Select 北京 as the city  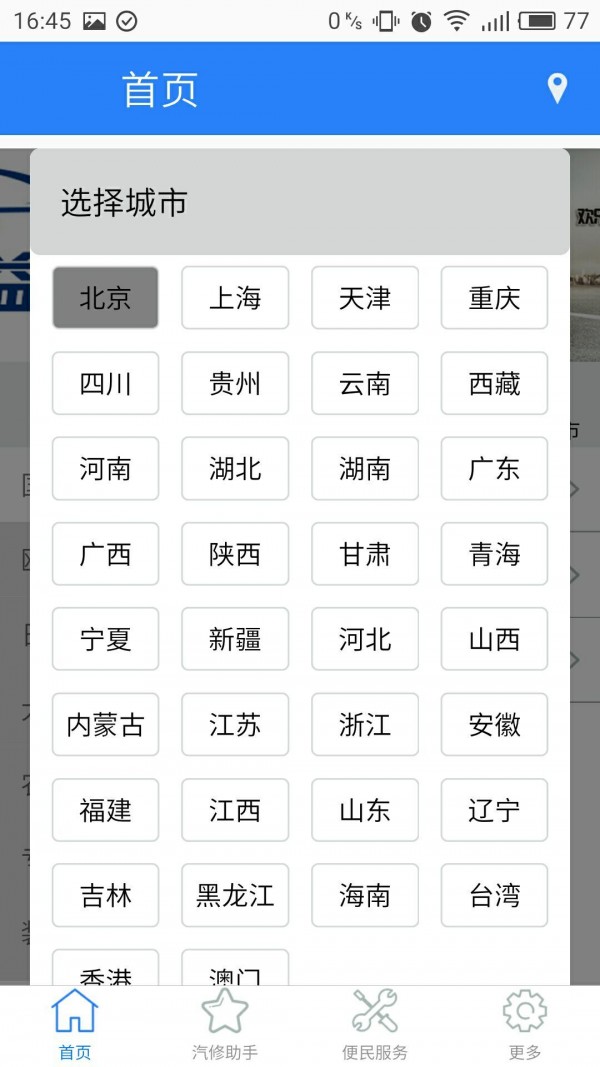[x=105, y=298]
